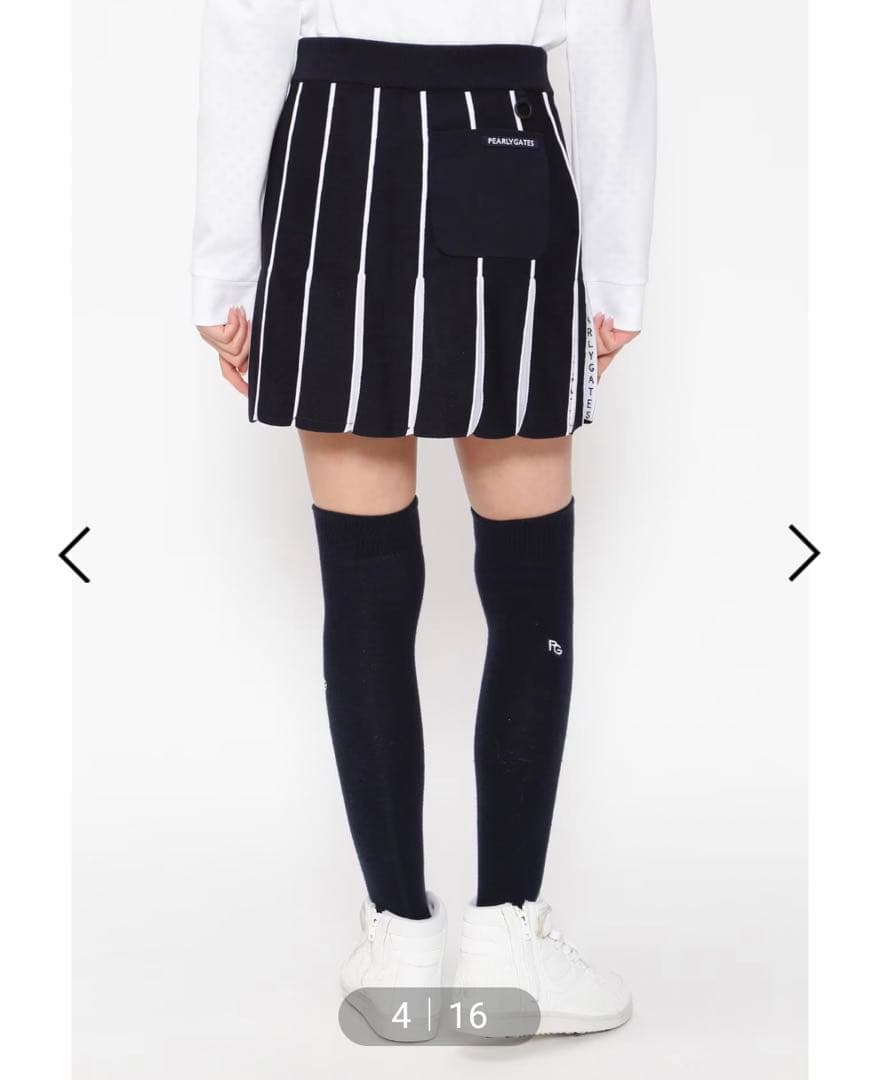
Task: Show the next product image
Action: tap(803, 553)
